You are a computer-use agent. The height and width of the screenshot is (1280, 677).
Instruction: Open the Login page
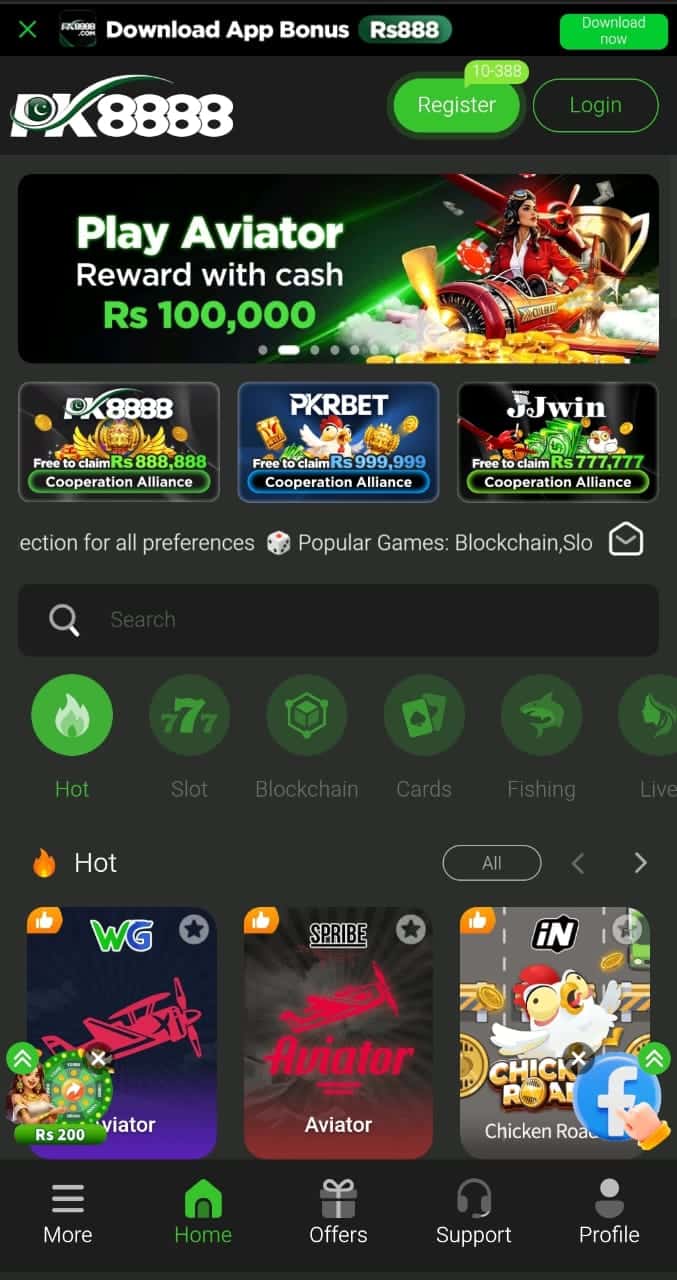595,105
